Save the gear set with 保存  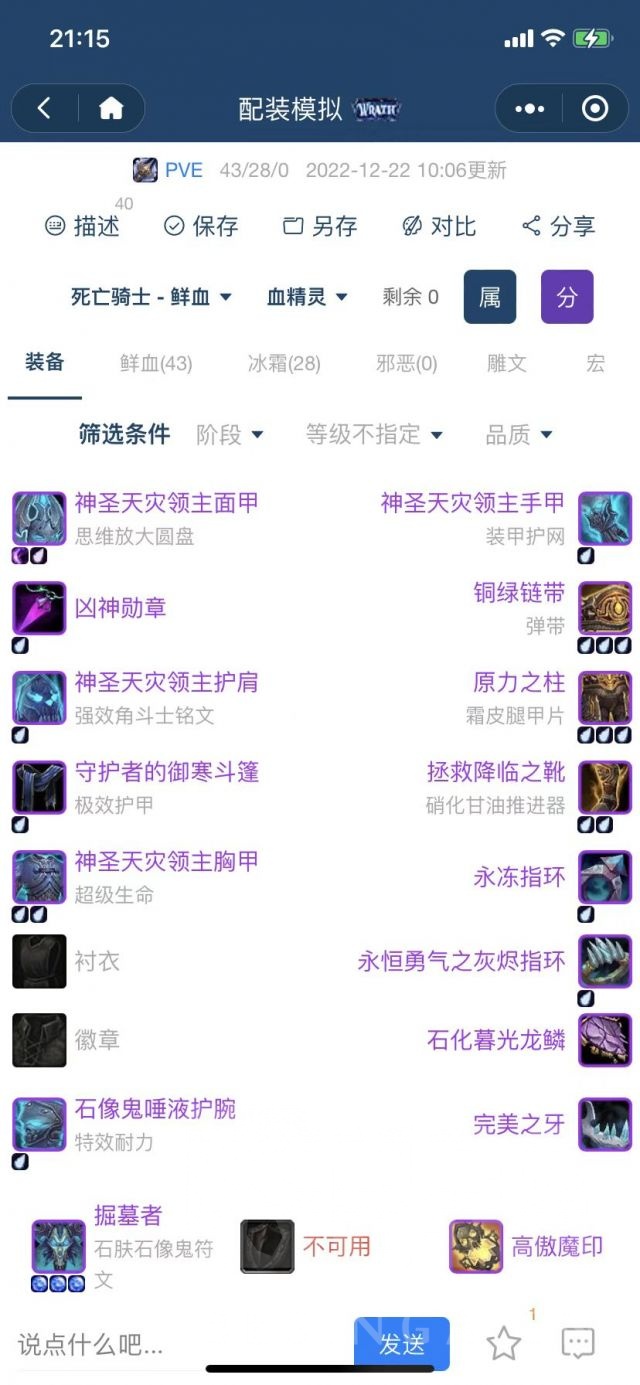201,226
